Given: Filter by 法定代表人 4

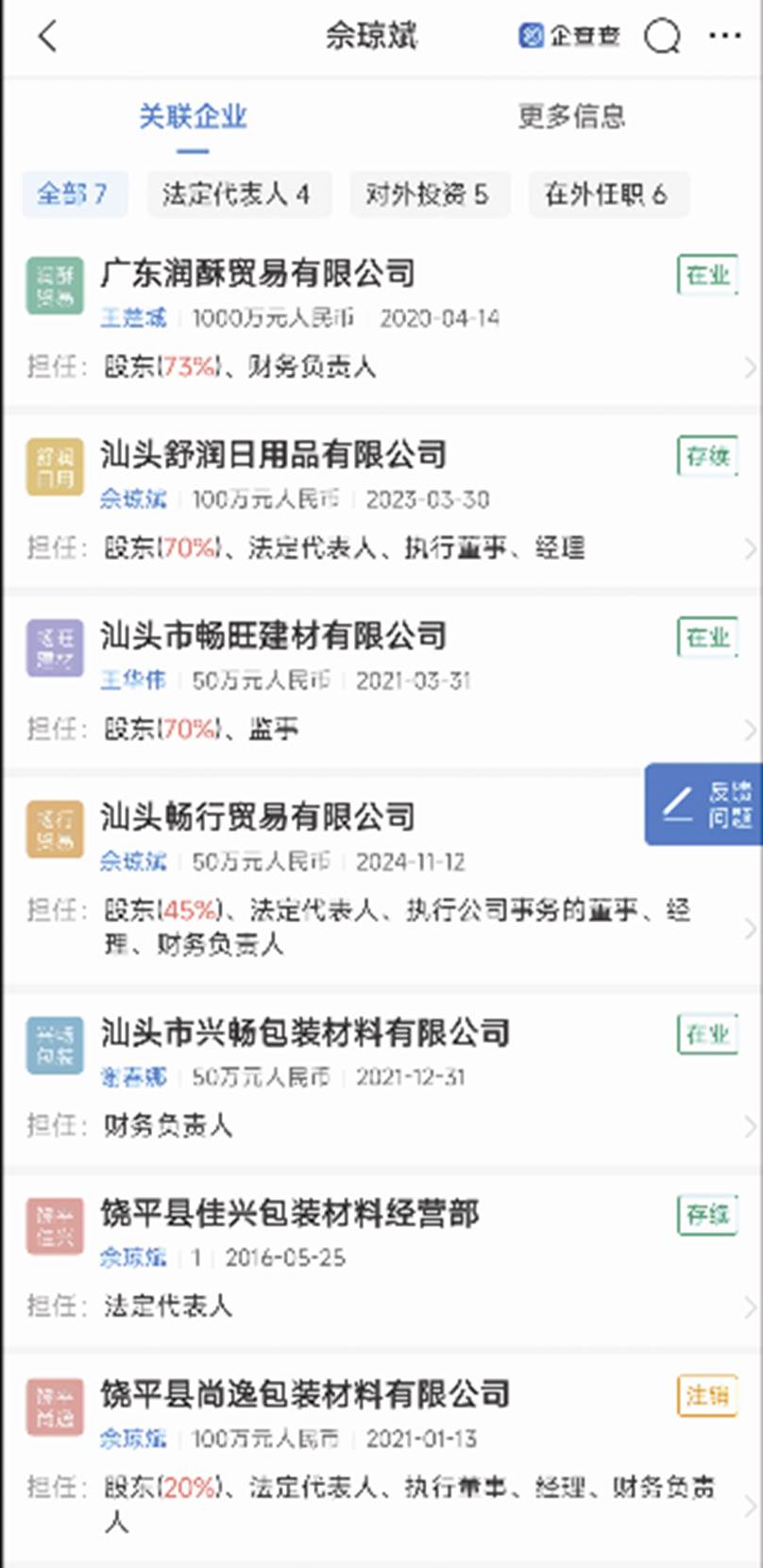Looking at the screenshot, I should coord(236,194).
